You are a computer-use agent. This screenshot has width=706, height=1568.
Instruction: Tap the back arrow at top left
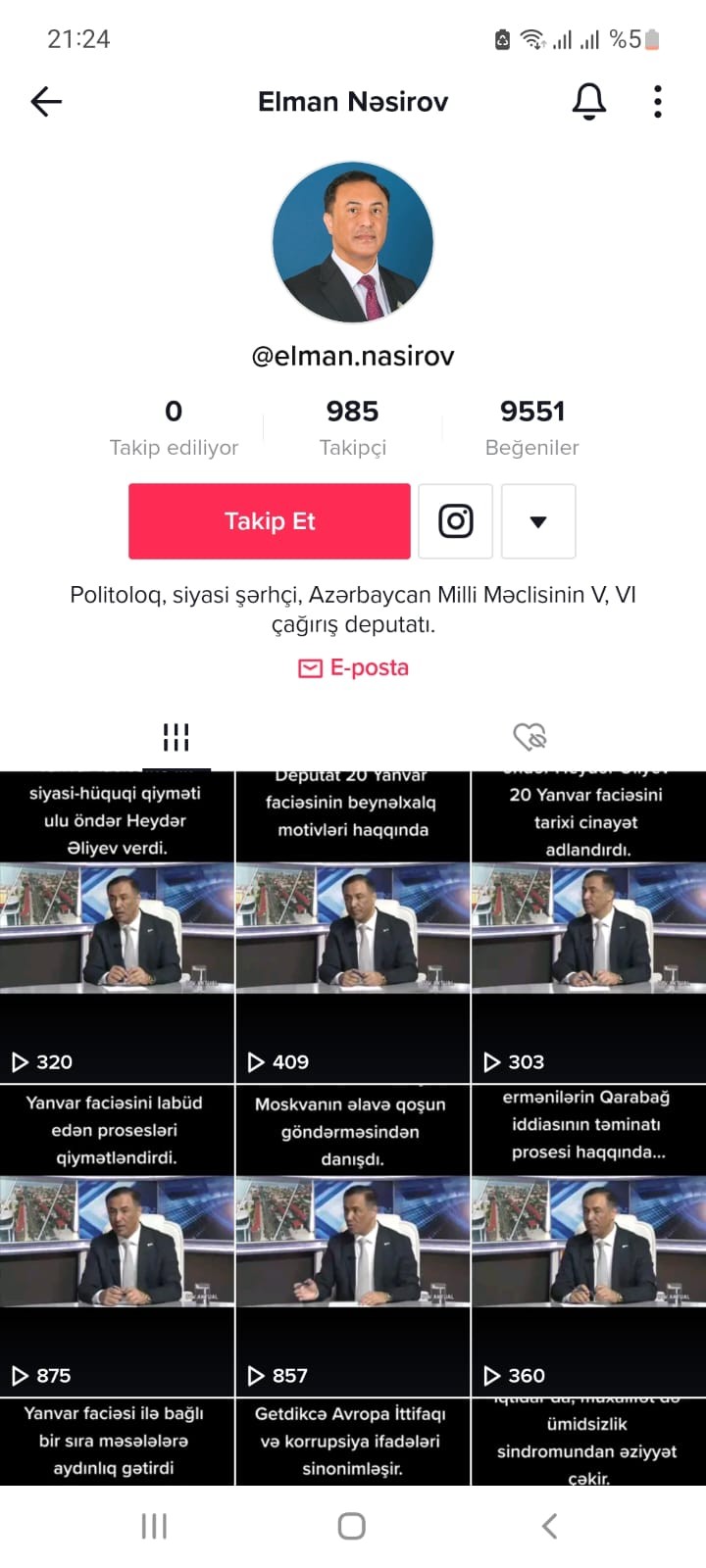tap(45, 101)
